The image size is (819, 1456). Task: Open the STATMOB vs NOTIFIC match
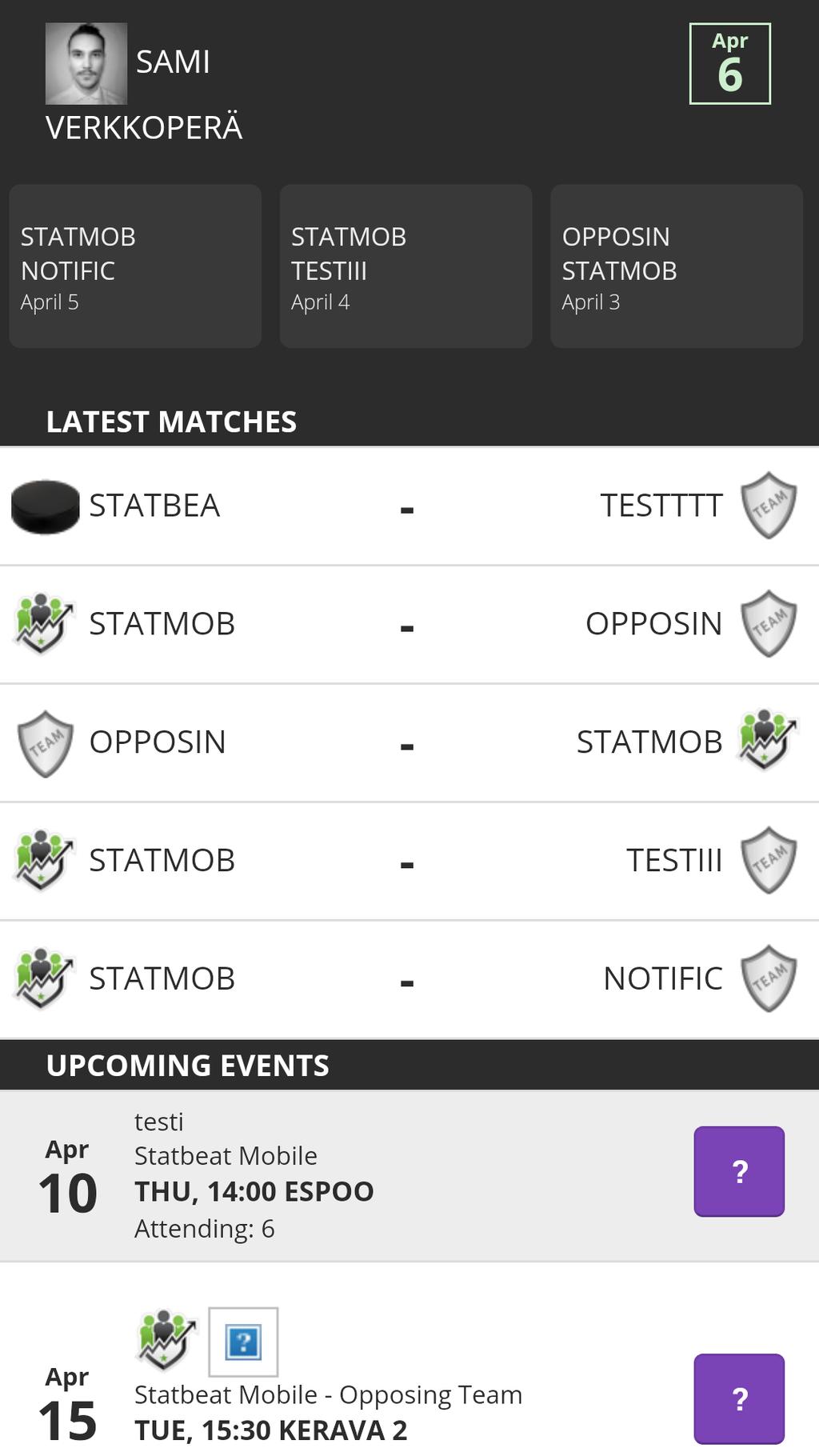click(409, 980)
